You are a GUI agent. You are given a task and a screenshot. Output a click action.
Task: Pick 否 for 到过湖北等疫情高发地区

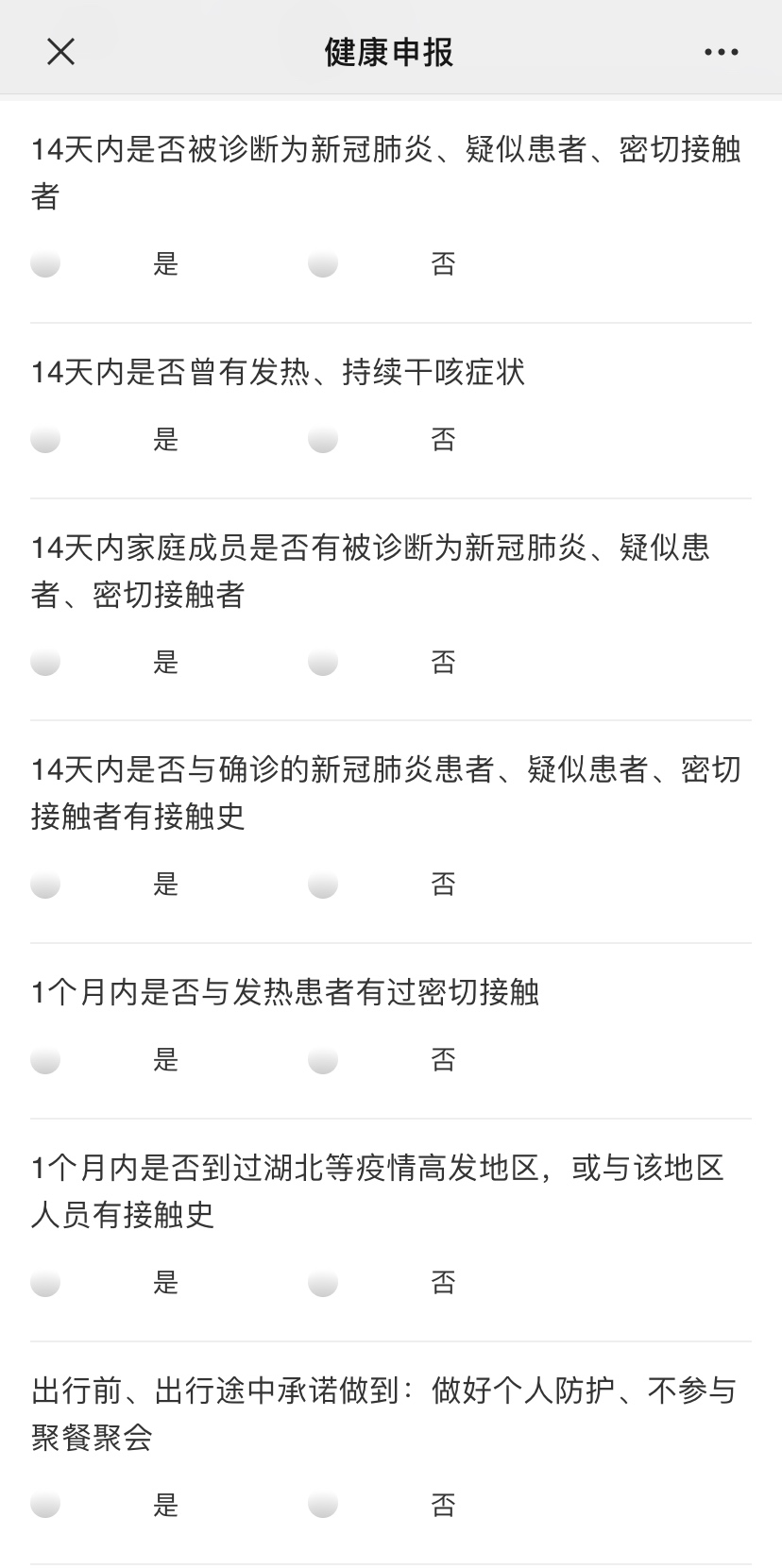click(323, 1283)
